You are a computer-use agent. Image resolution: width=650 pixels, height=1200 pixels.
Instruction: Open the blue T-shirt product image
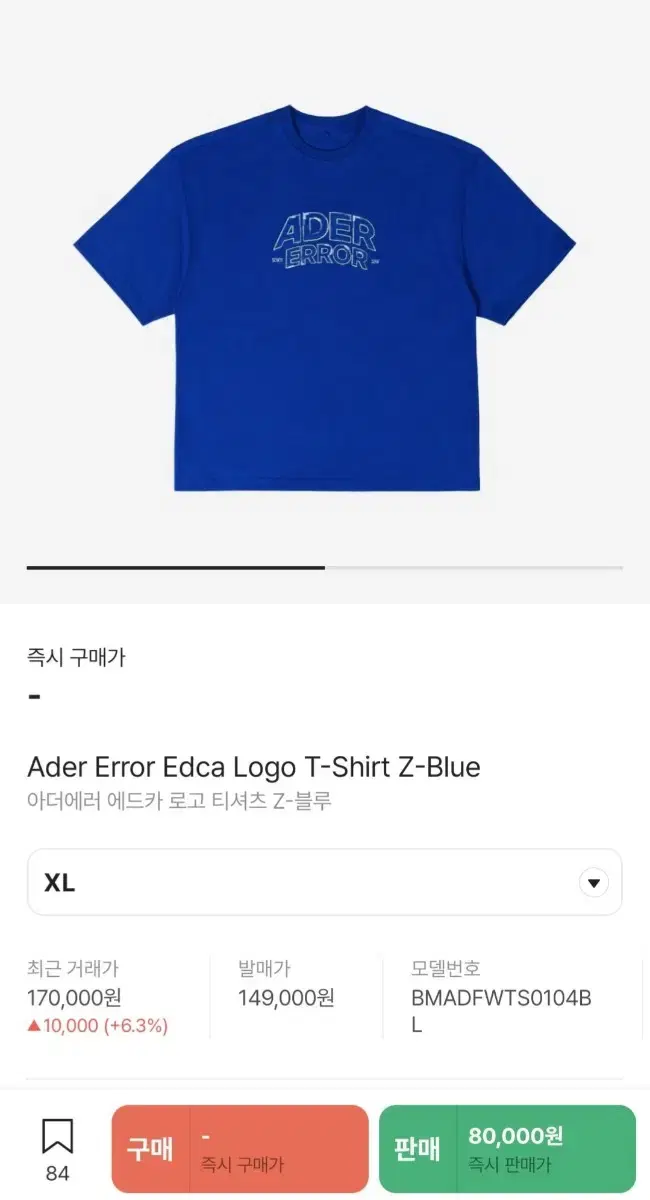click(x=325, y=297)
